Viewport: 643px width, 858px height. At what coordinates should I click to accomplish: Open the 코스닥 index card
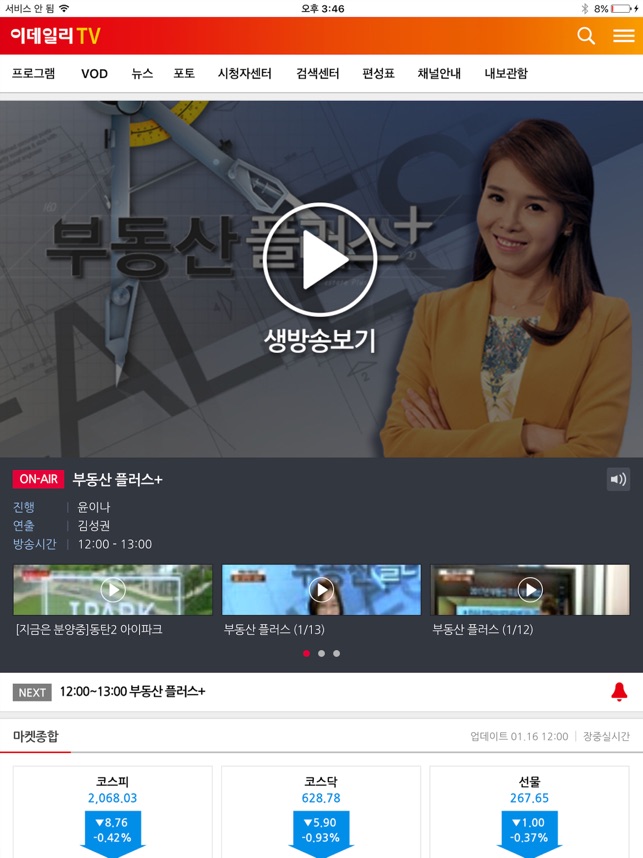click(321, 812)
